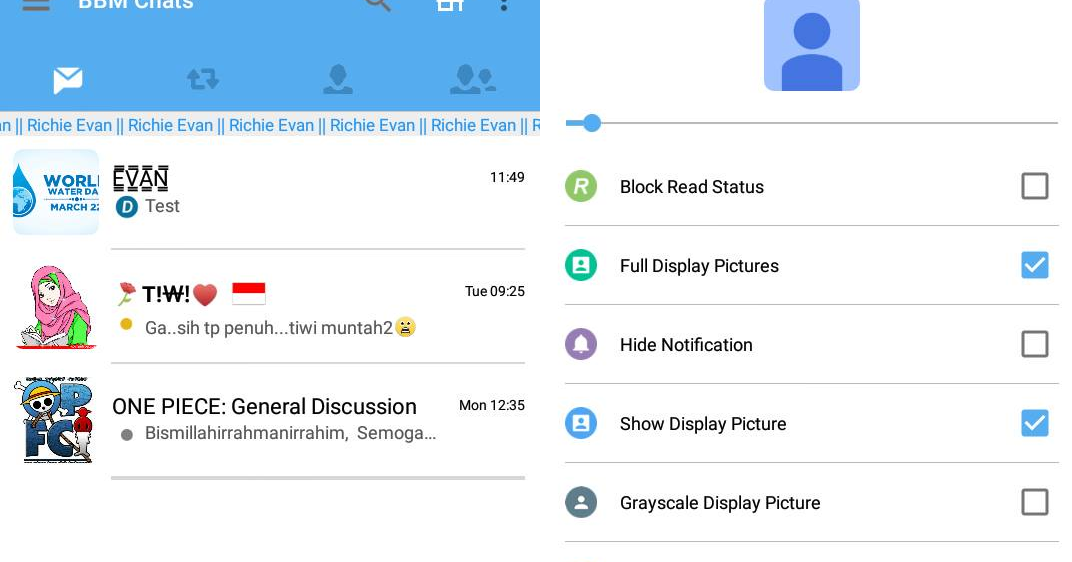Uncheck Full Display Pictures

(x=1034, y=265)
